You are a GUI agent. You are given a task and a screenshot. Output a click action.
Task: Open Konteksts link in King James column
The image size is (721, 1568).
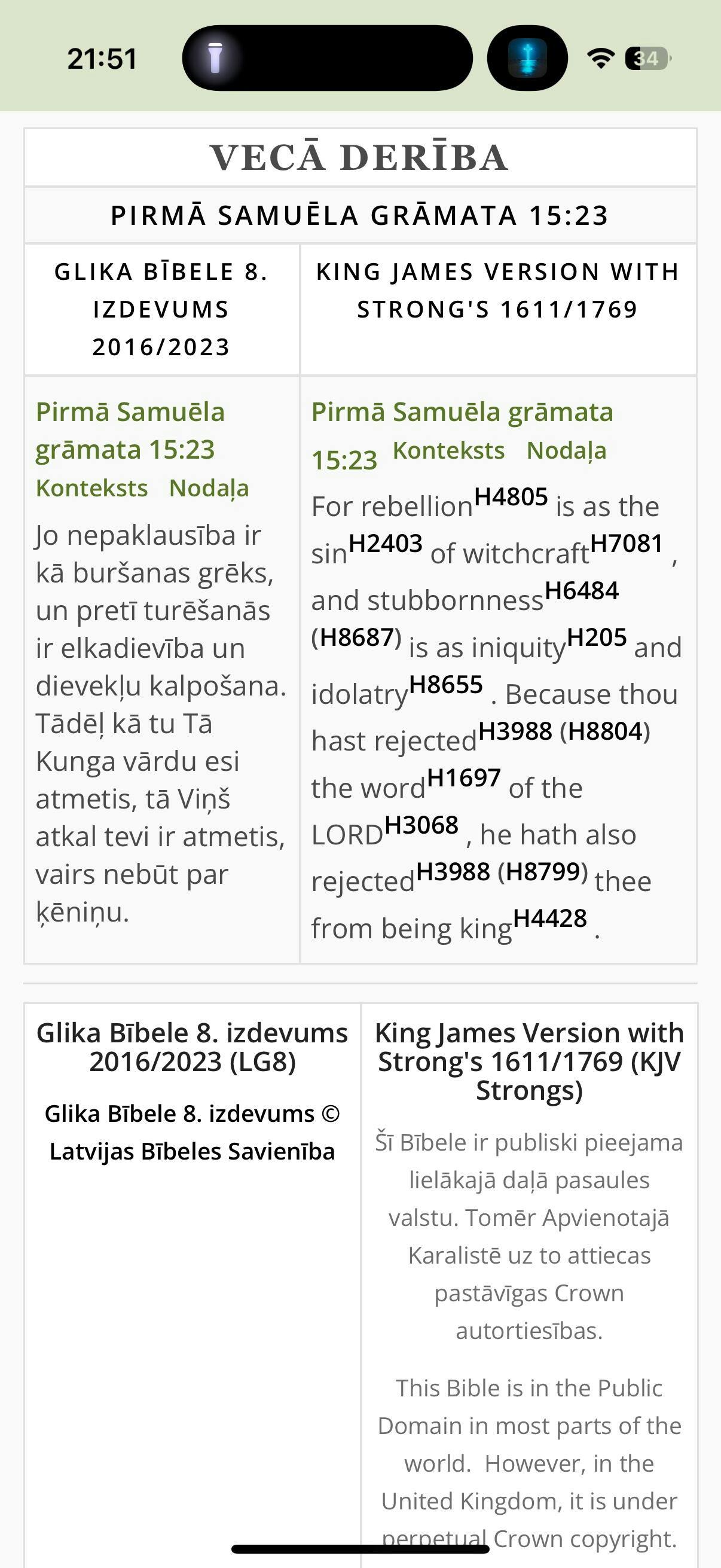(x=448, y=450)
